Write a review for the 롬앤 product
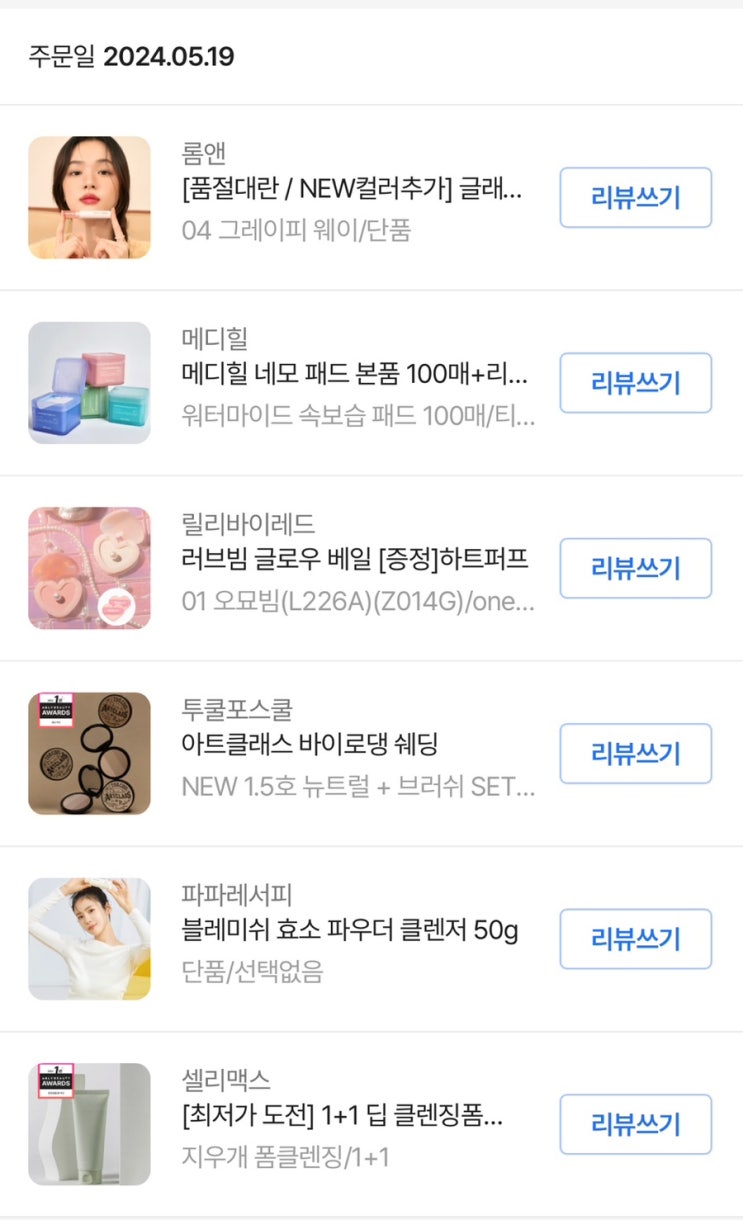The image size is (743, 1220). [x=635, y=198]
